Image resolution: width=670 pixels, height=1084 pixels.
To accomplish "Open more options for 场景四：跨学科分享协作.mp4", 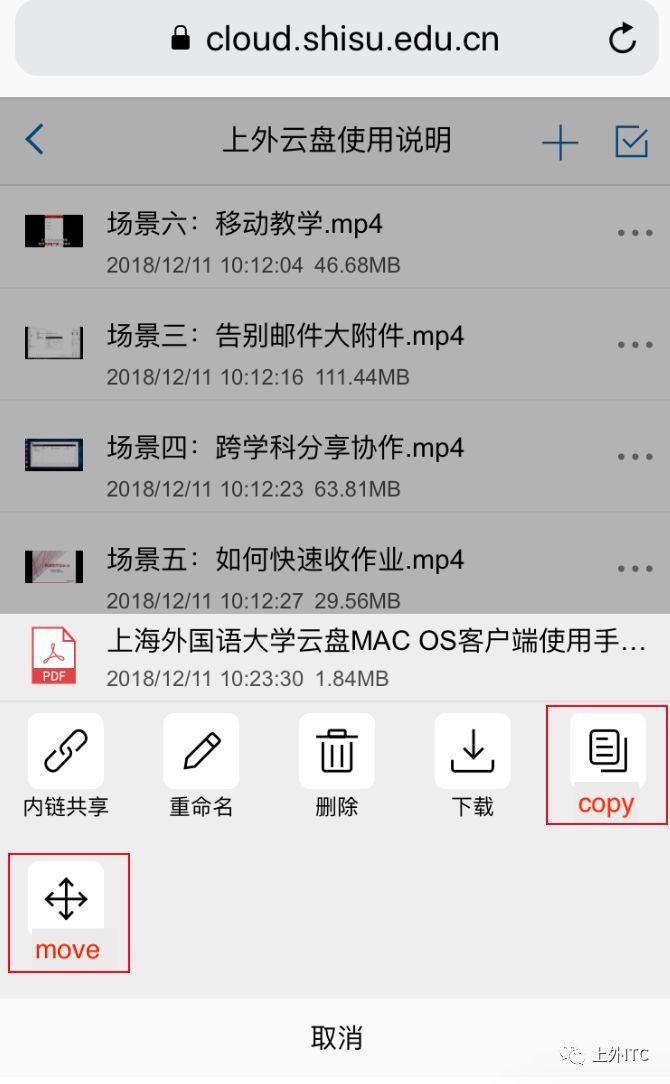I will coord(634,457).
